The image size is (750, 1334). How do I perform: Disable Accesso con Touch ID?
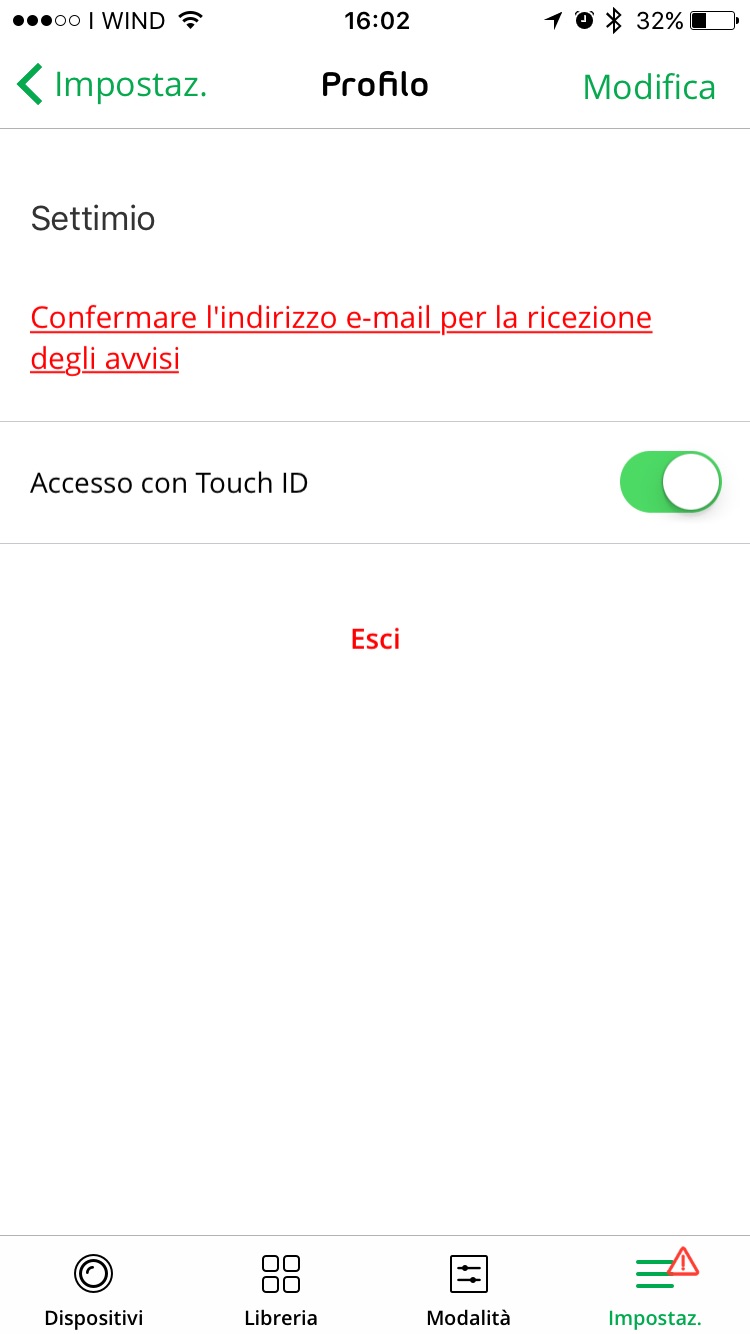coord(670,482)
